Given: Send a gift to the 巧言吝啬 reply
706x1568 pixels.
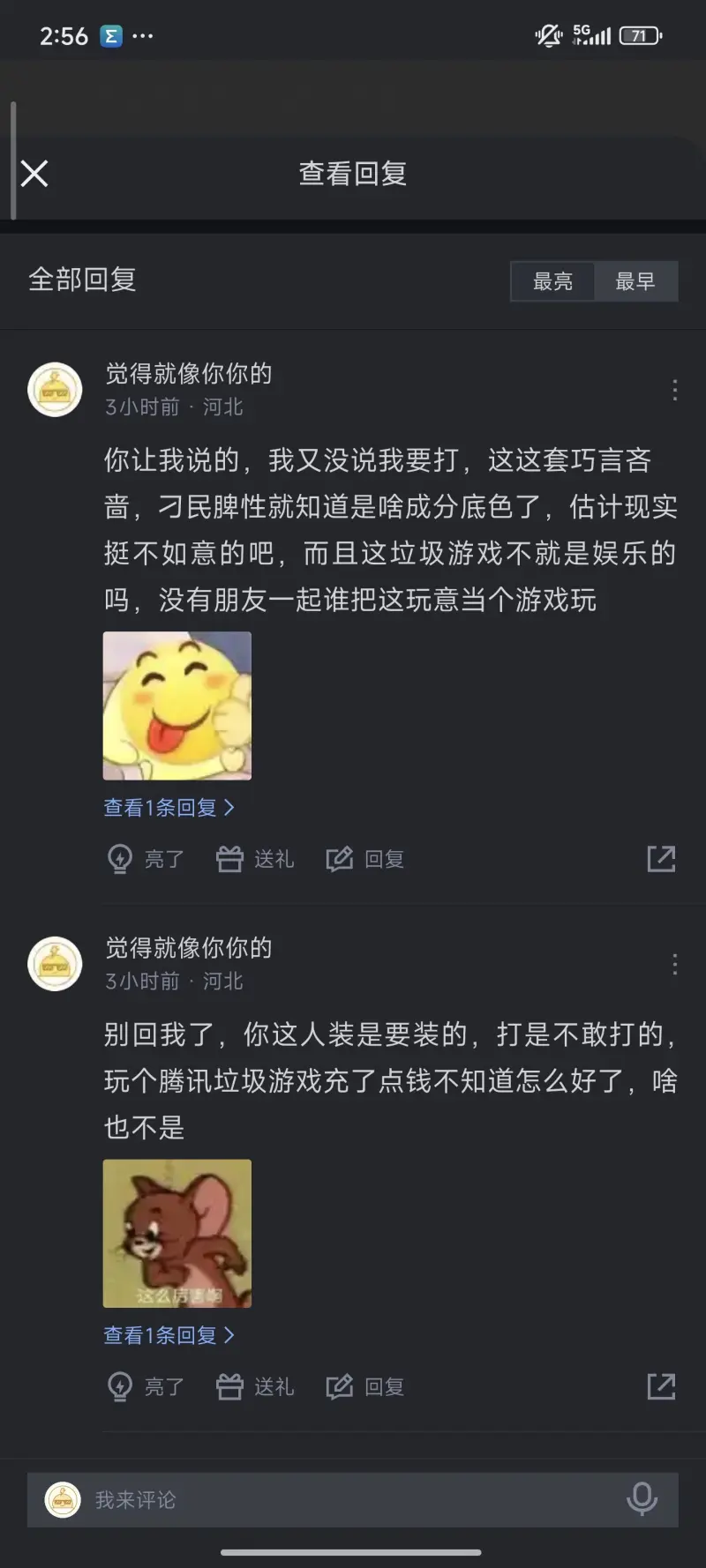Looking at the screenshot, I should point(255,859).
